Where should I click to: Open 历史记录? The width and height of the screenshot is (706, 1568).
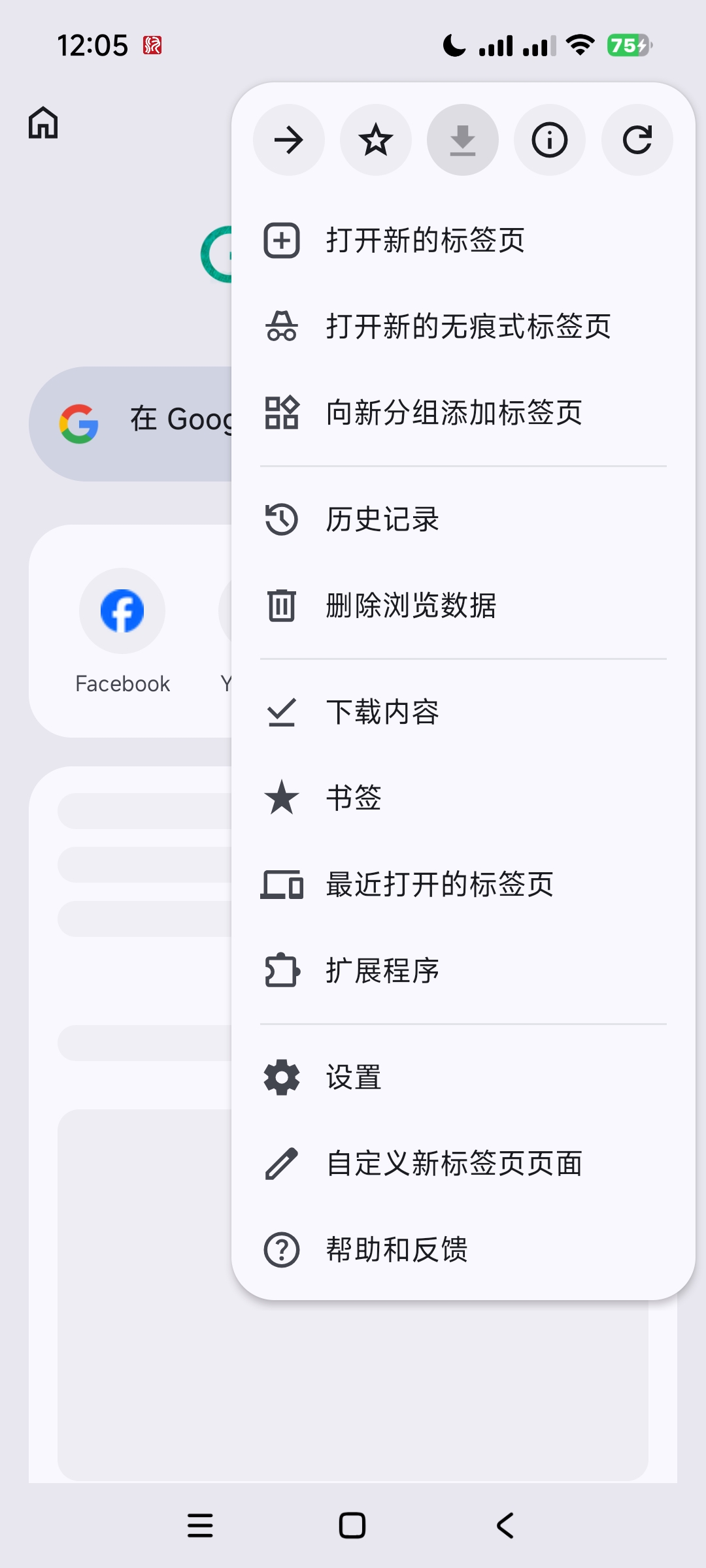coord(382,519)
